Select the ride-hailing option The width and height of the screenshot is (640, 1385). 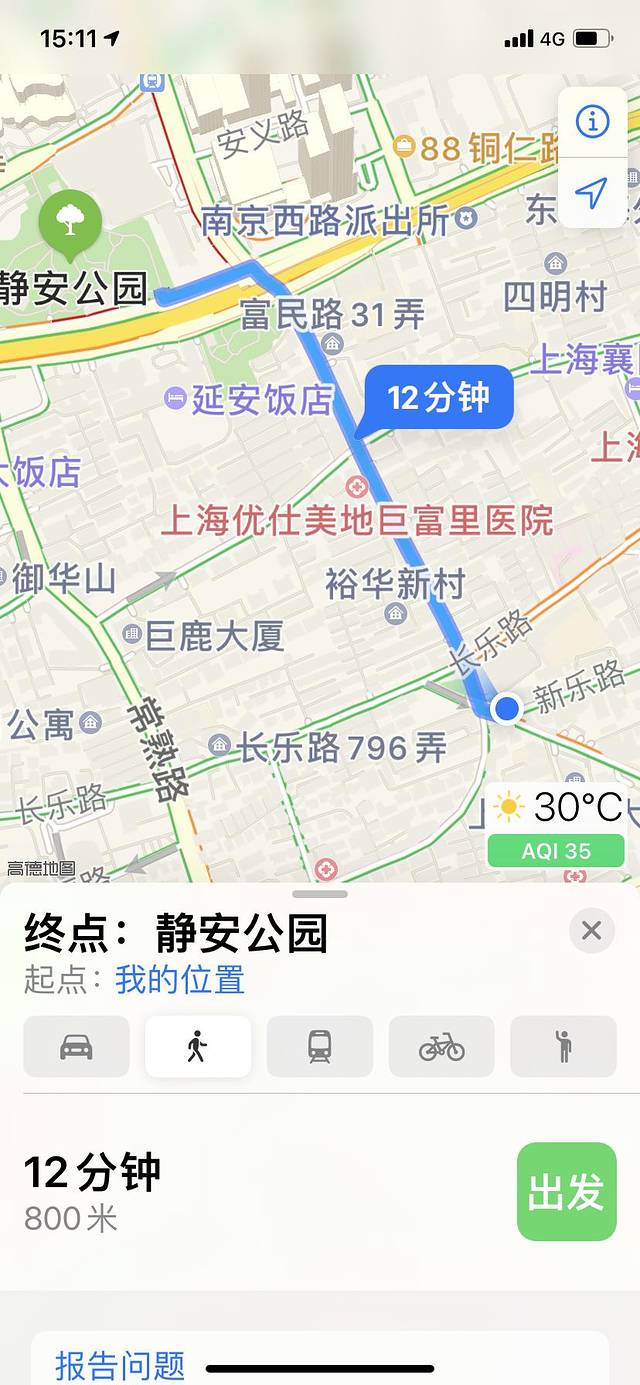pyautogui.click(x=563, y=1046)
